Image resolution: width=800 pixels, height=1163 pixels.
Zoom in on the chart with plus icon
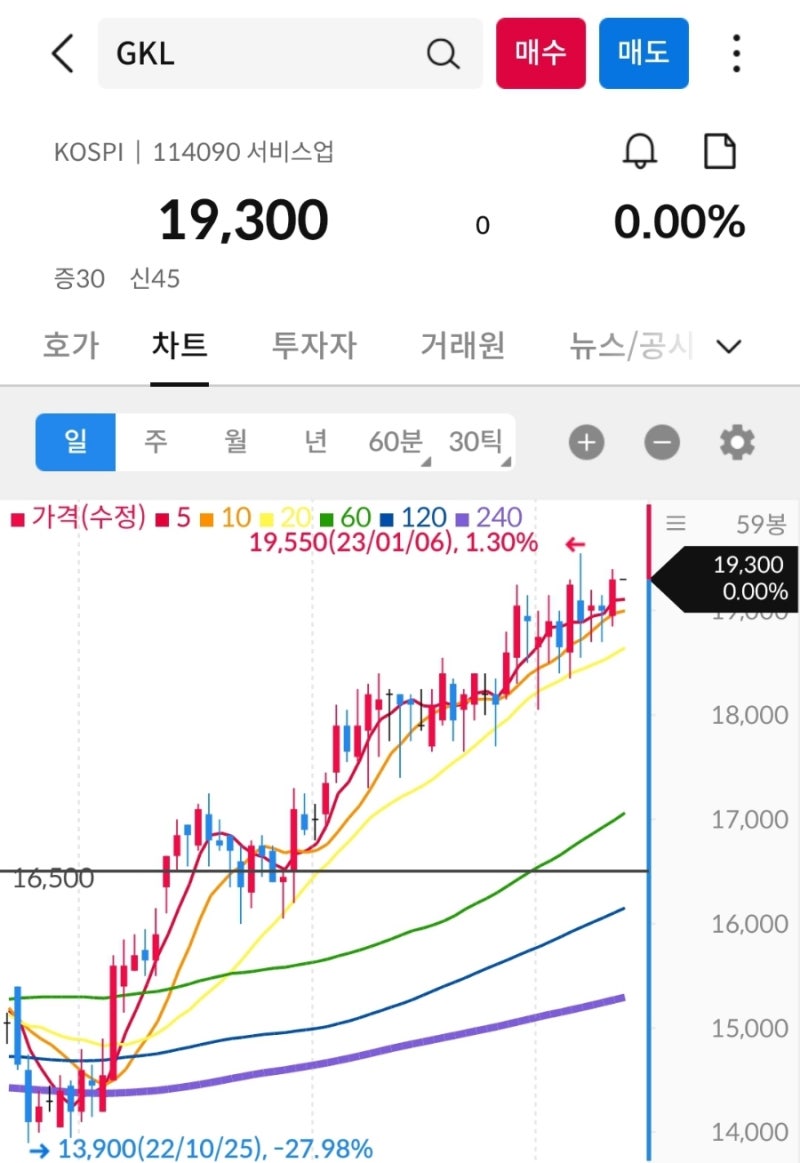coord(585,441)
